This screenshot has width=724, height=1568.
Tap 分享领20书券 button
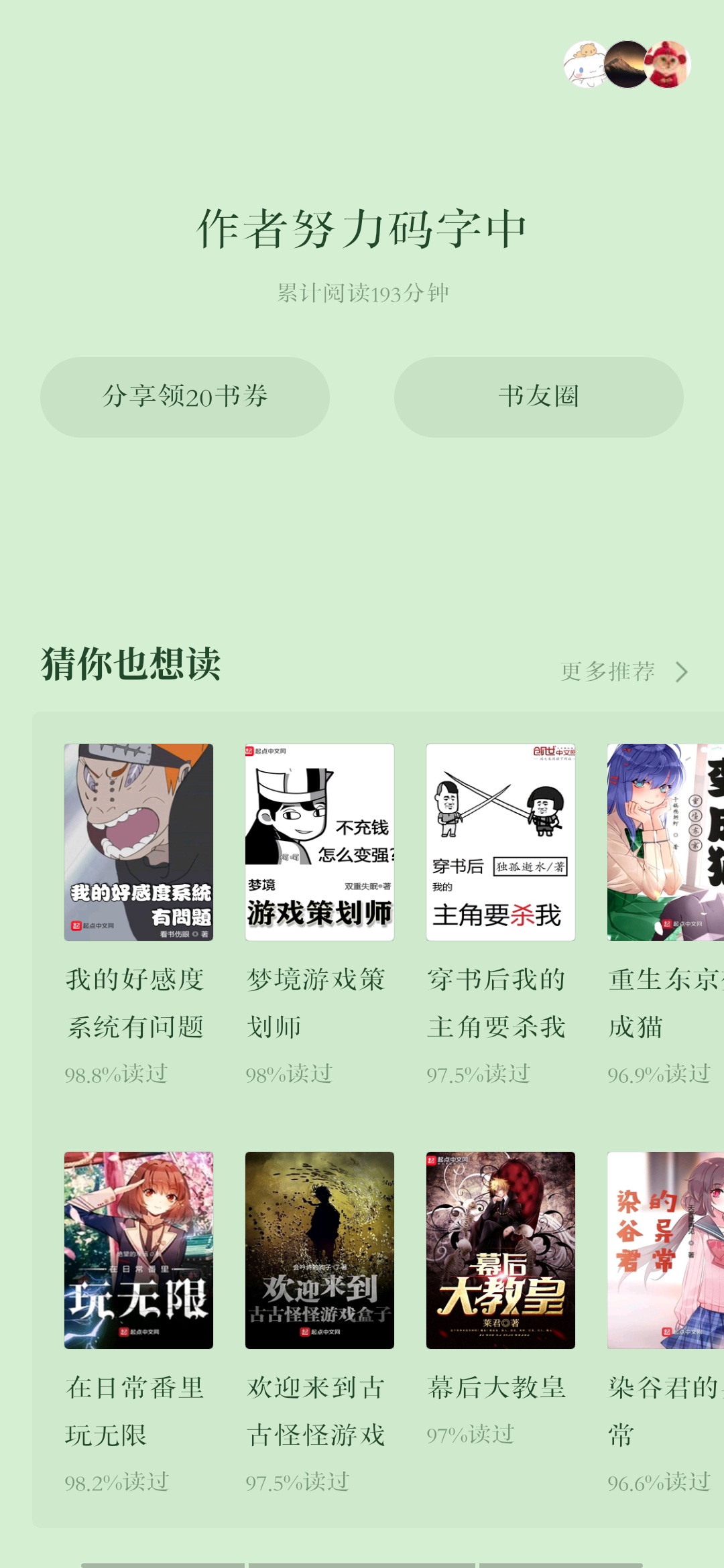[185, 397]
